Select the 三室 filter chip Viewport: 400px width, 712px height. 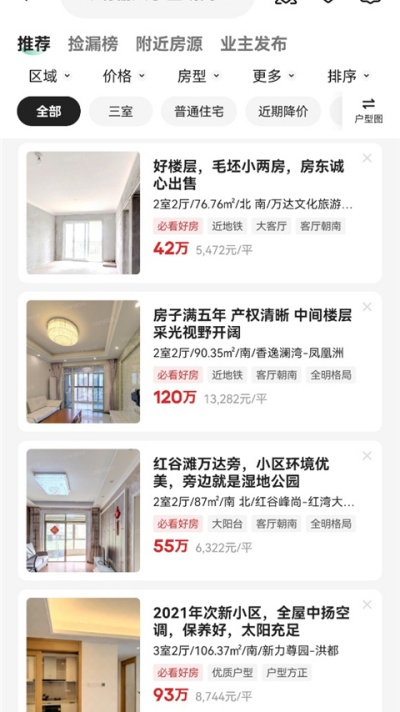click(121, 111)
